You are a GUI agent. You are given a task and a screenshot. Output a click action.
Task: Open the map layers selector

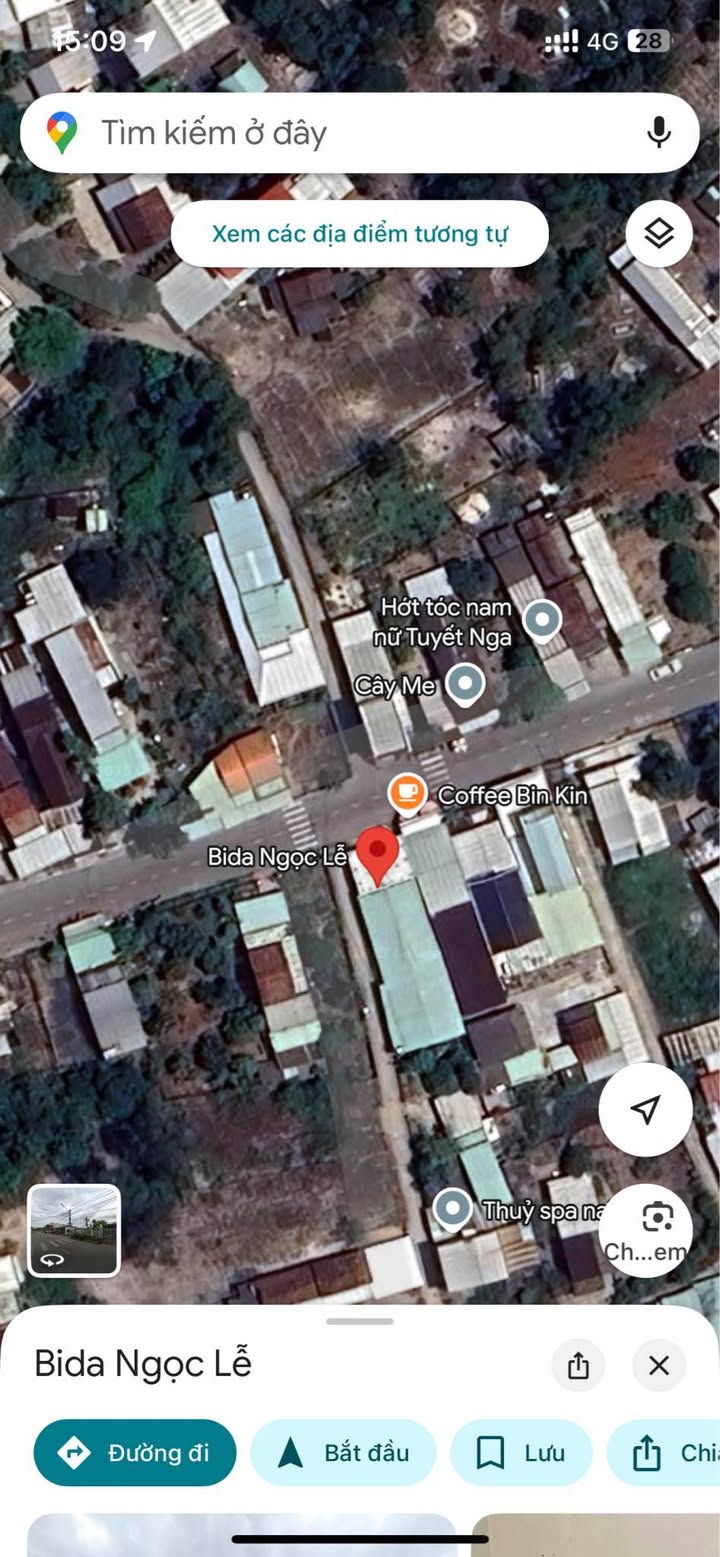(659, 234)
